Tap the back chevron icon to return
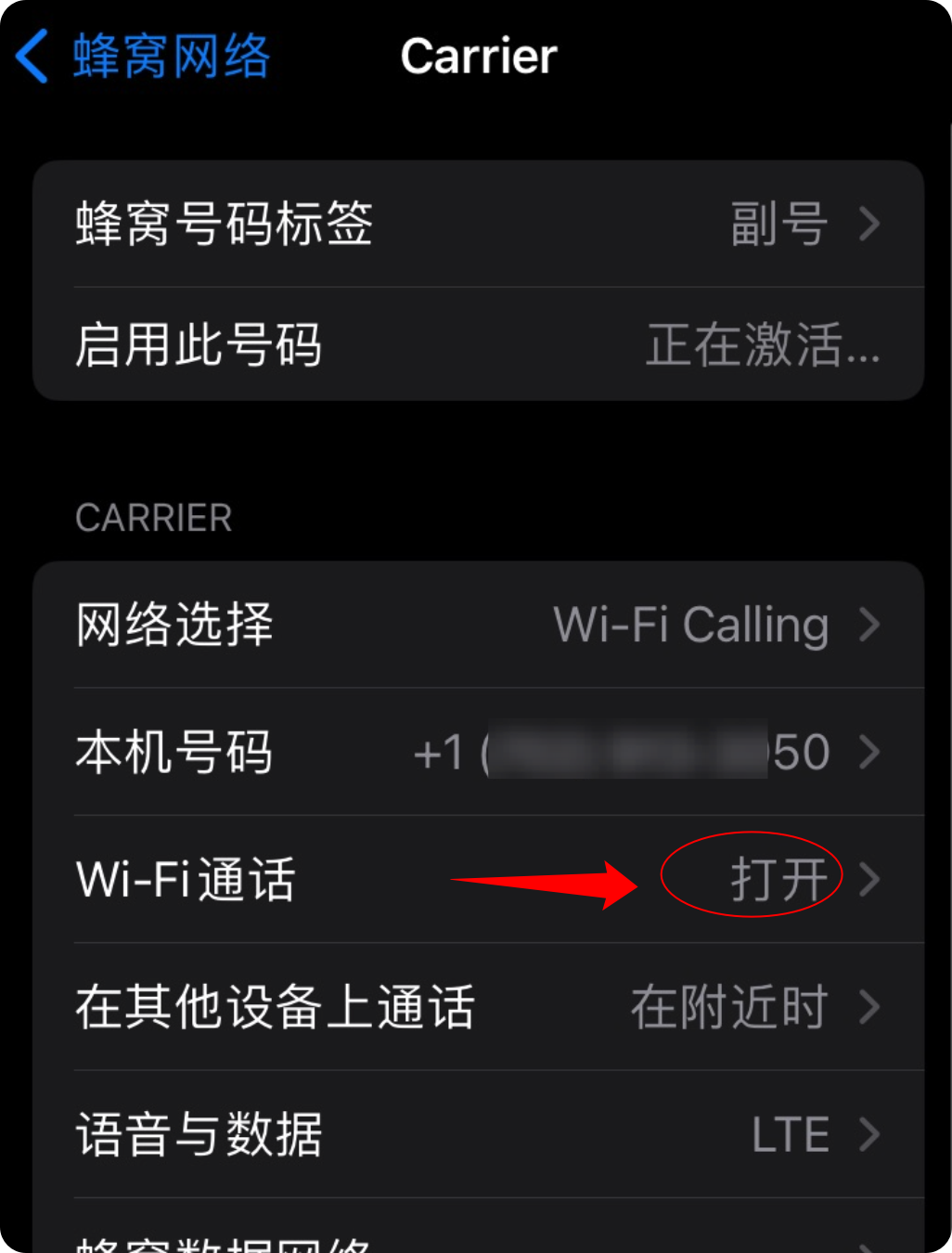The height and width of the screenshot is (1253, 952). click(31, 57)
